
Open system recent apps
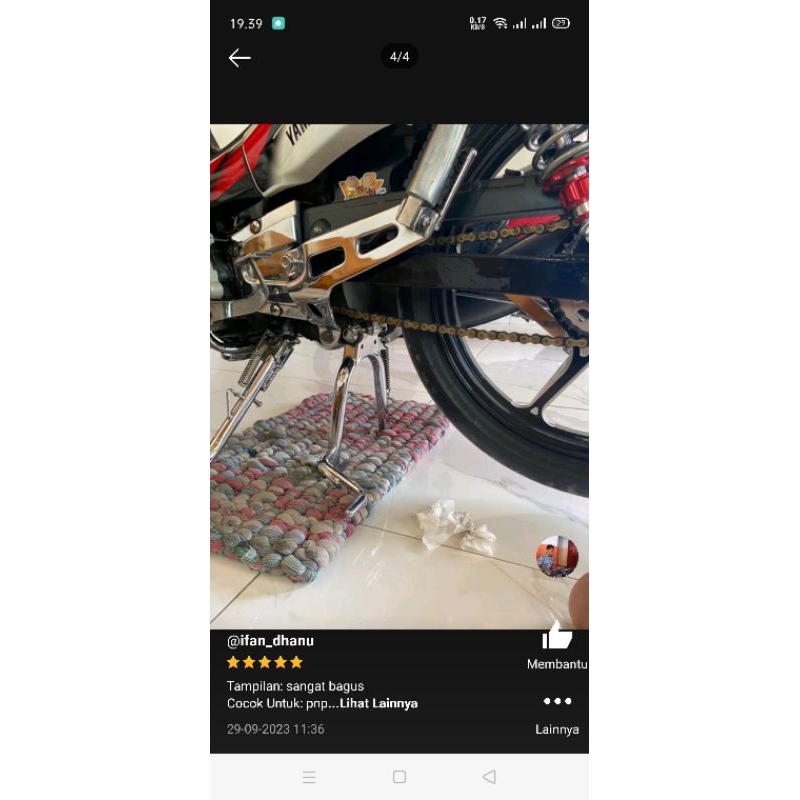coord(309,777)
